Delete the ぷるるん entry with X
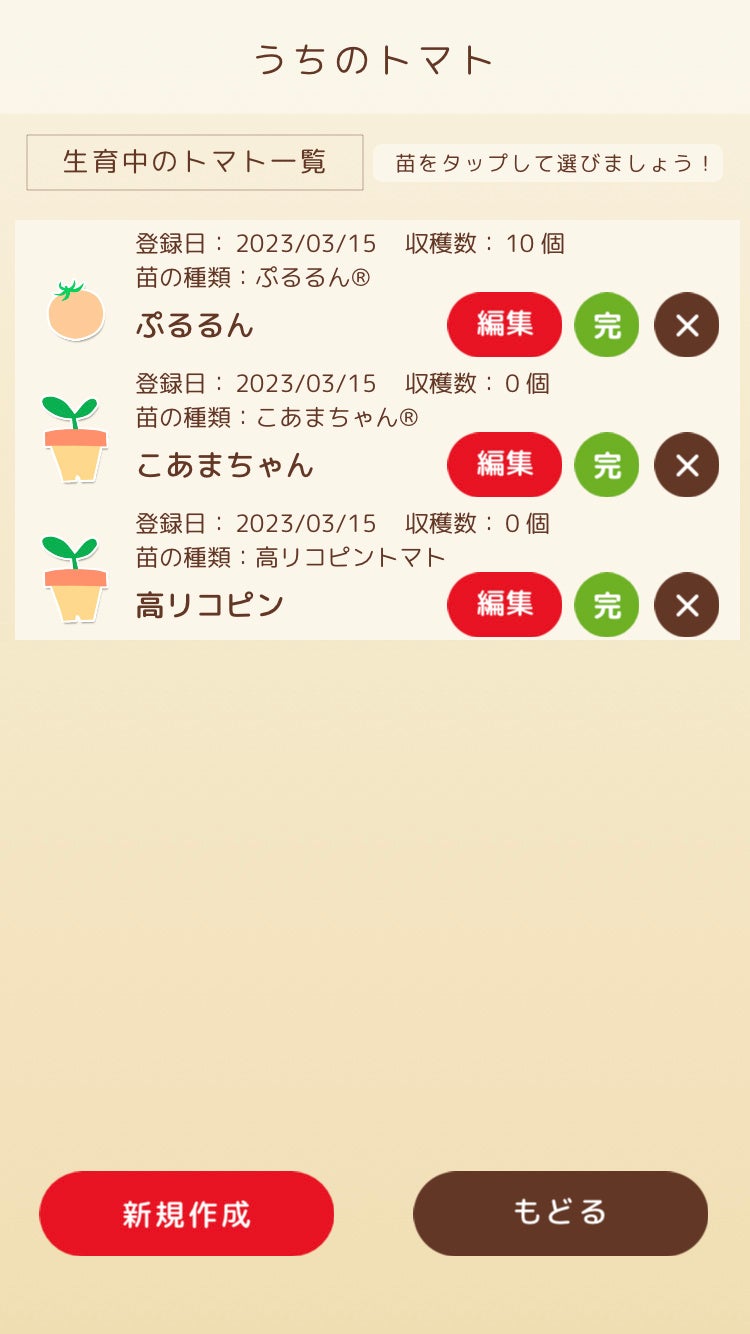This screenshot has height=1334, width=750. (686, 325)
